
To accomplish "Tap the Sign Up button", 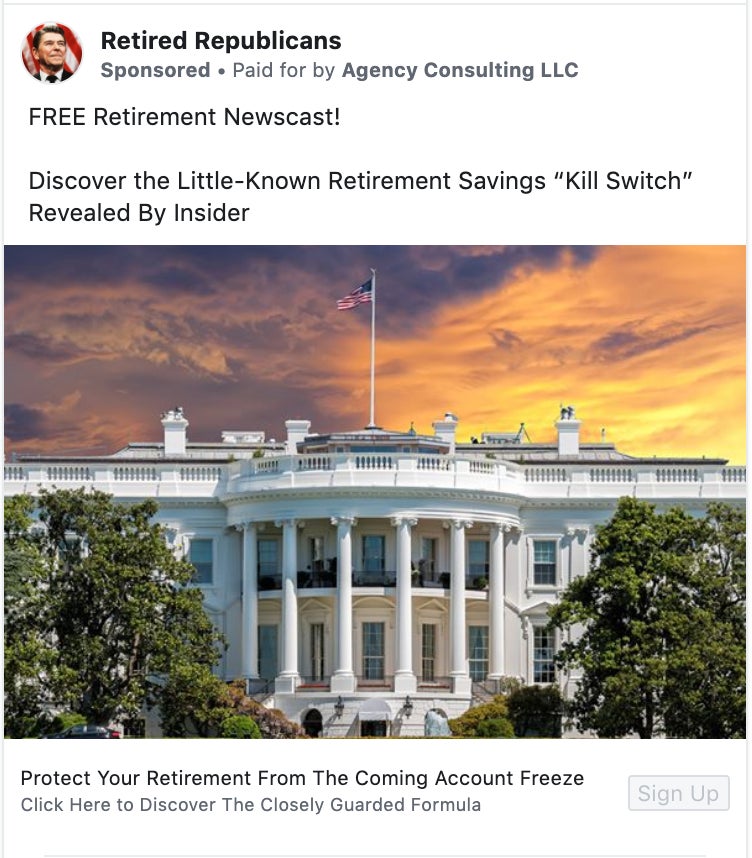I will pyautogui.click(x=678, y=793).
